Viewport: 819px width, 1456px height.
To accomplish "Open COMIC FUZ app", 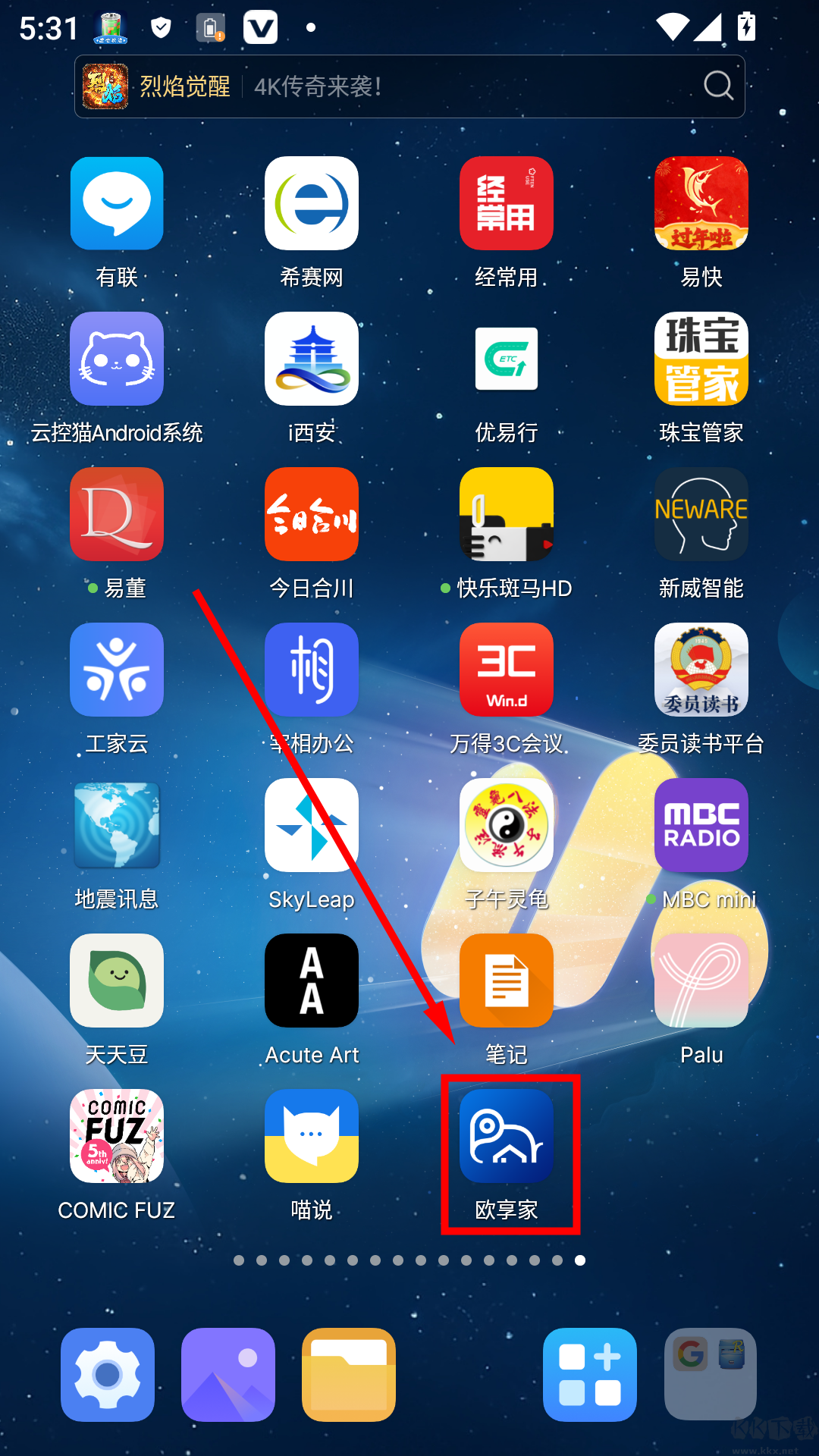I will 117,1136.
